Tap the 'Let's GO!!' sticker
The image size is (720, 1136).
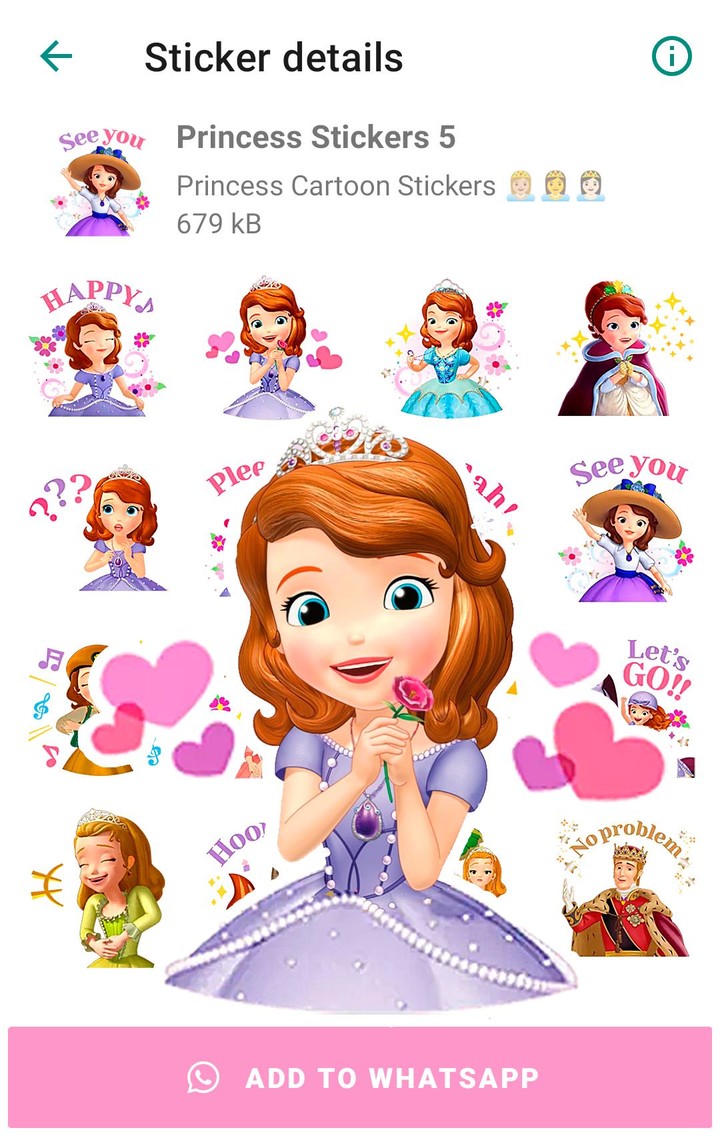(655, 692)
